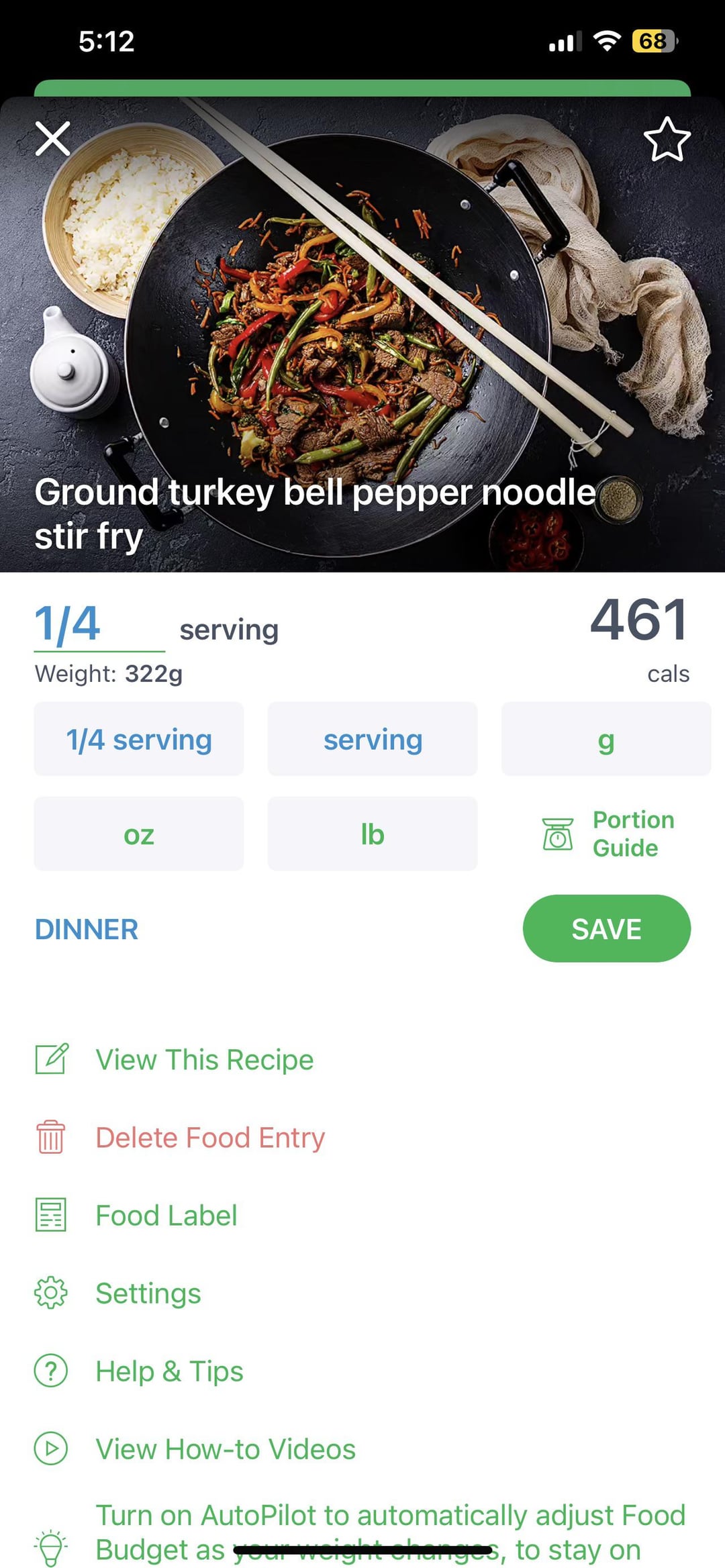725x1568 pixels.
Task: Switch the unit to grams
Action: (606, 740)
